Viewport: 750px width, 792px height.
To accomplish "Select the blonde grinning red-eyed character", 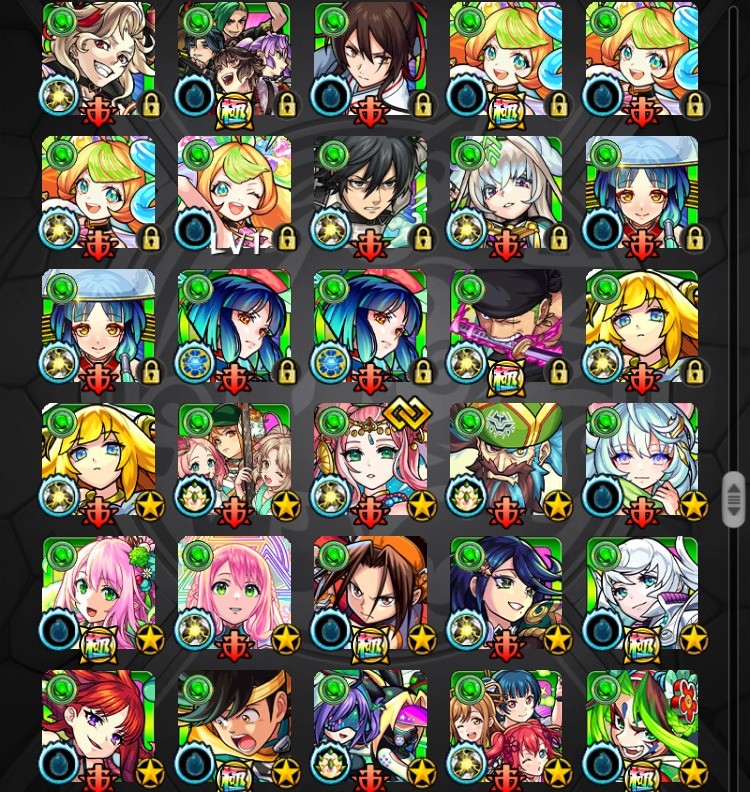I will (x=98, y=59).
